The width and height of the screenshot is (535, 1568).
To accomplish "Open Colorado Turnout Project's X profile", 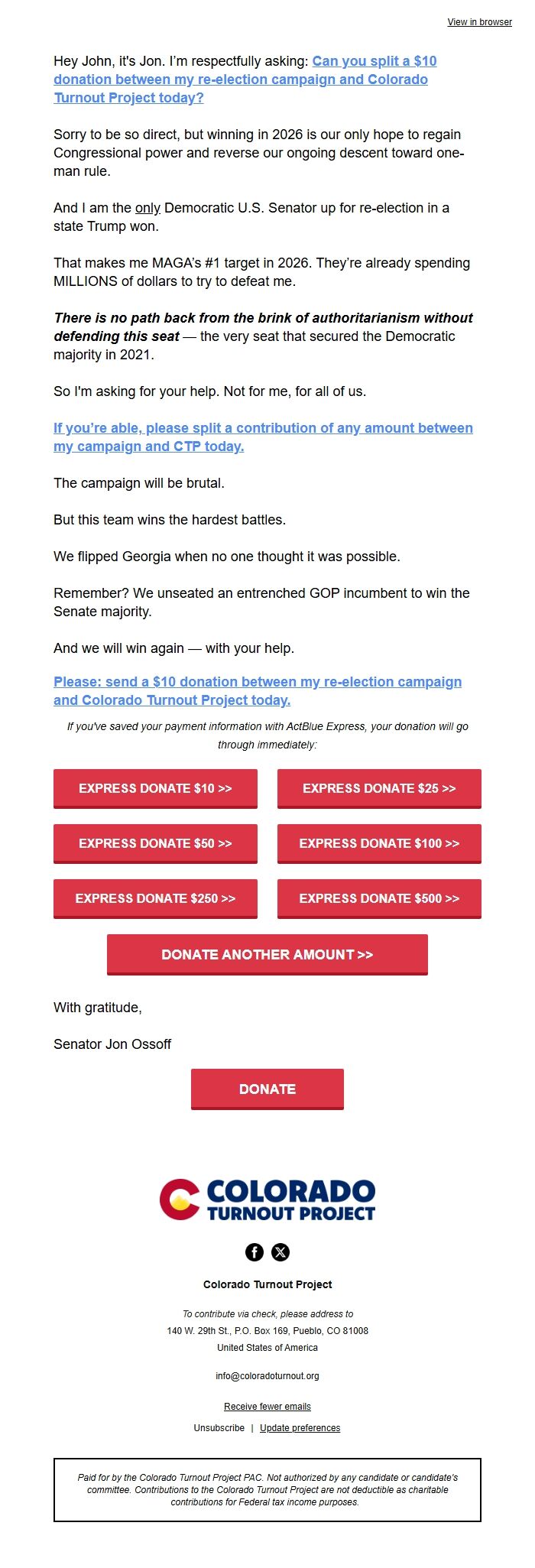I will tap(280, 1252).
